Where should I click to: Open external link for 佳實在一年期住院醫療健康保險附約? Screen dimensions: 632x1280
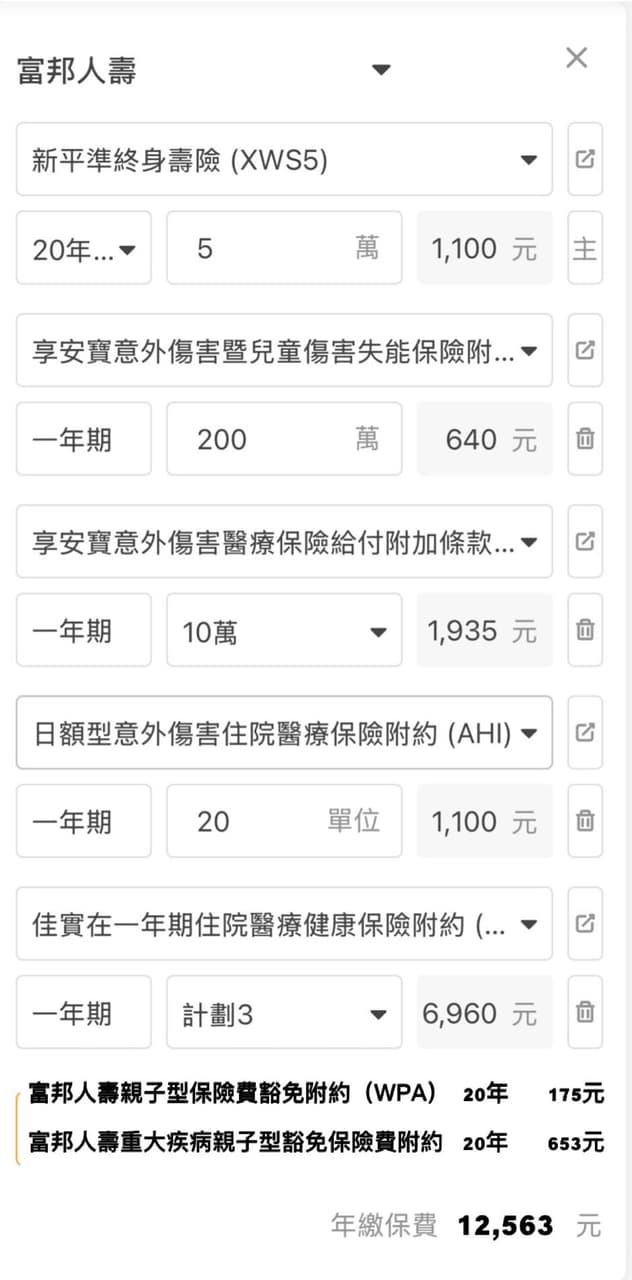pyautogui.click(x=585, y=924)
